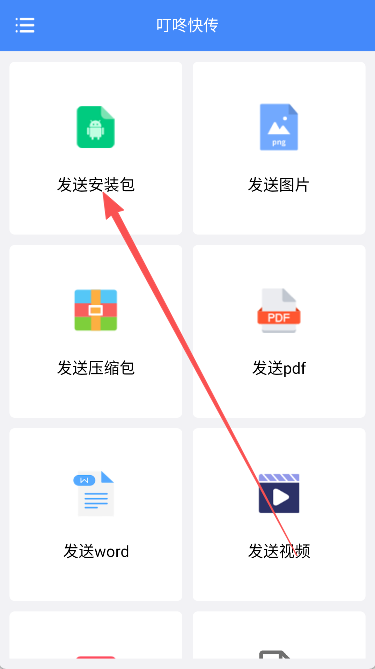The height and width of the screenshot is (669, 375).
Task: Tap the 发送pdf card
Action: click(x=279, y=331)
